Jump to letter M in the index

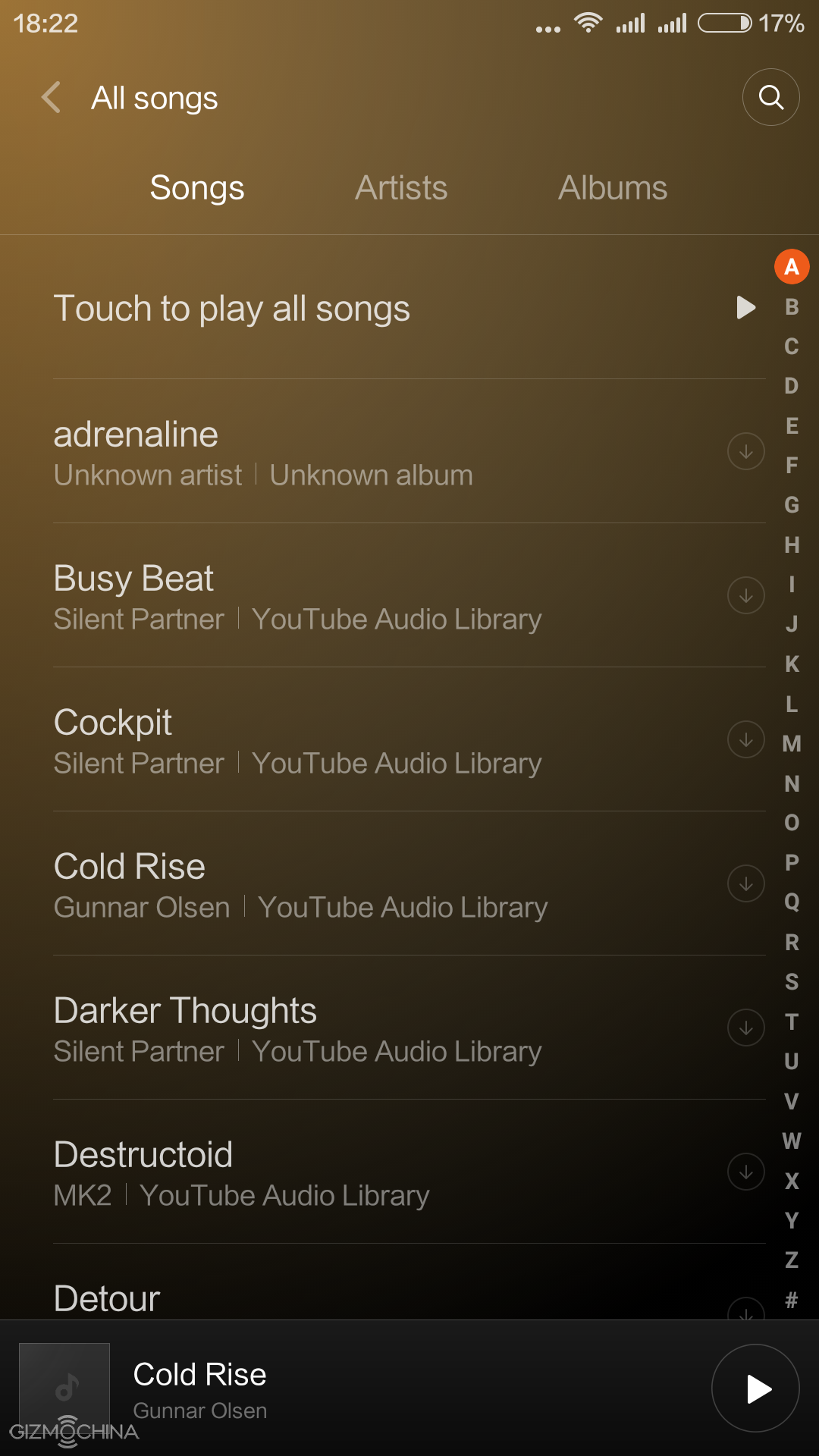tap(792, 744)
